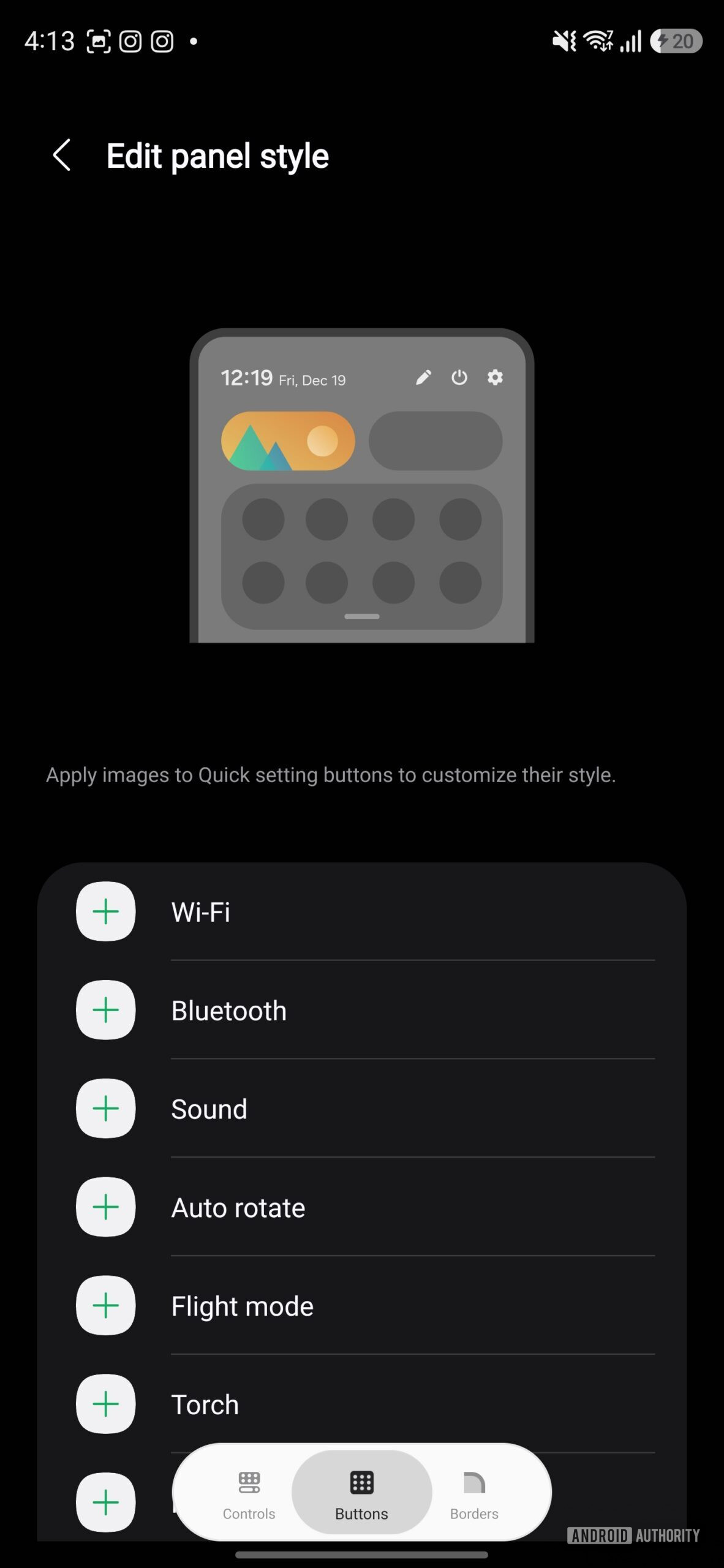The height and width of the screenshot is (1568, 724).
Task: Tap the Wi-Fi status icon in the status bar
Action: [598, 40]
